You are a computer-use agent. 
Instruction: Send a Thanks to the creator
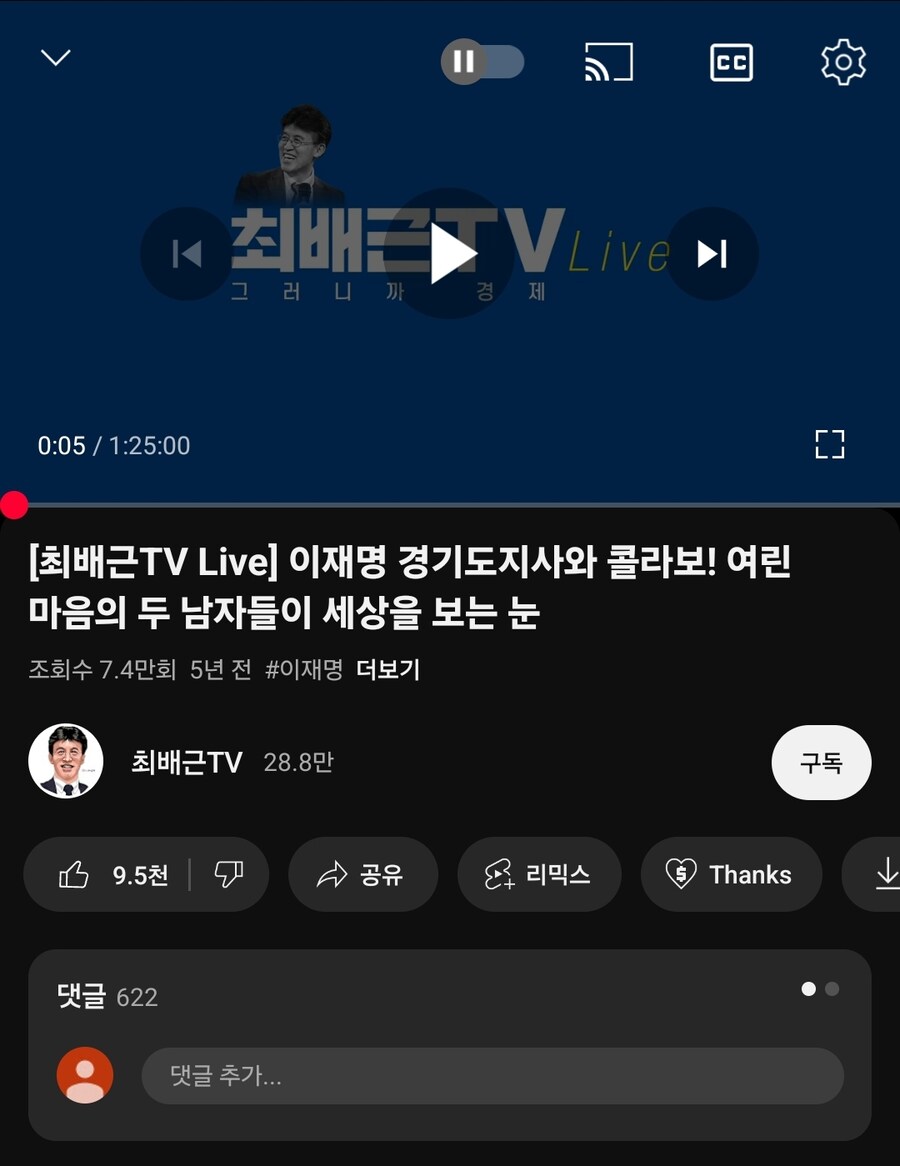(x=731, y=874)
